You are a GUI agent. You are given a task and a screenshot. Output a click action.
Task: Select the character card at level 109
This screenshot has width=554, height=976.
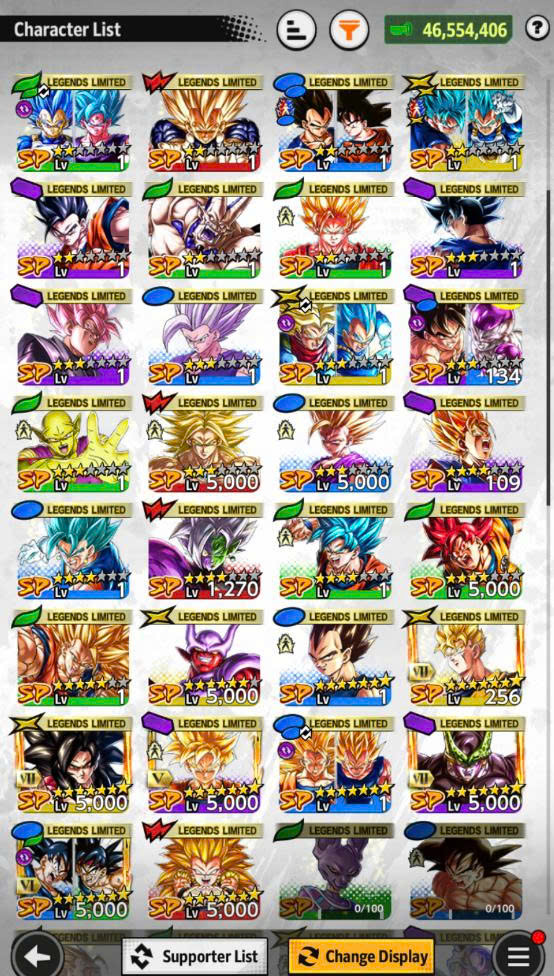pyautogui.click(x=466, y=443)
